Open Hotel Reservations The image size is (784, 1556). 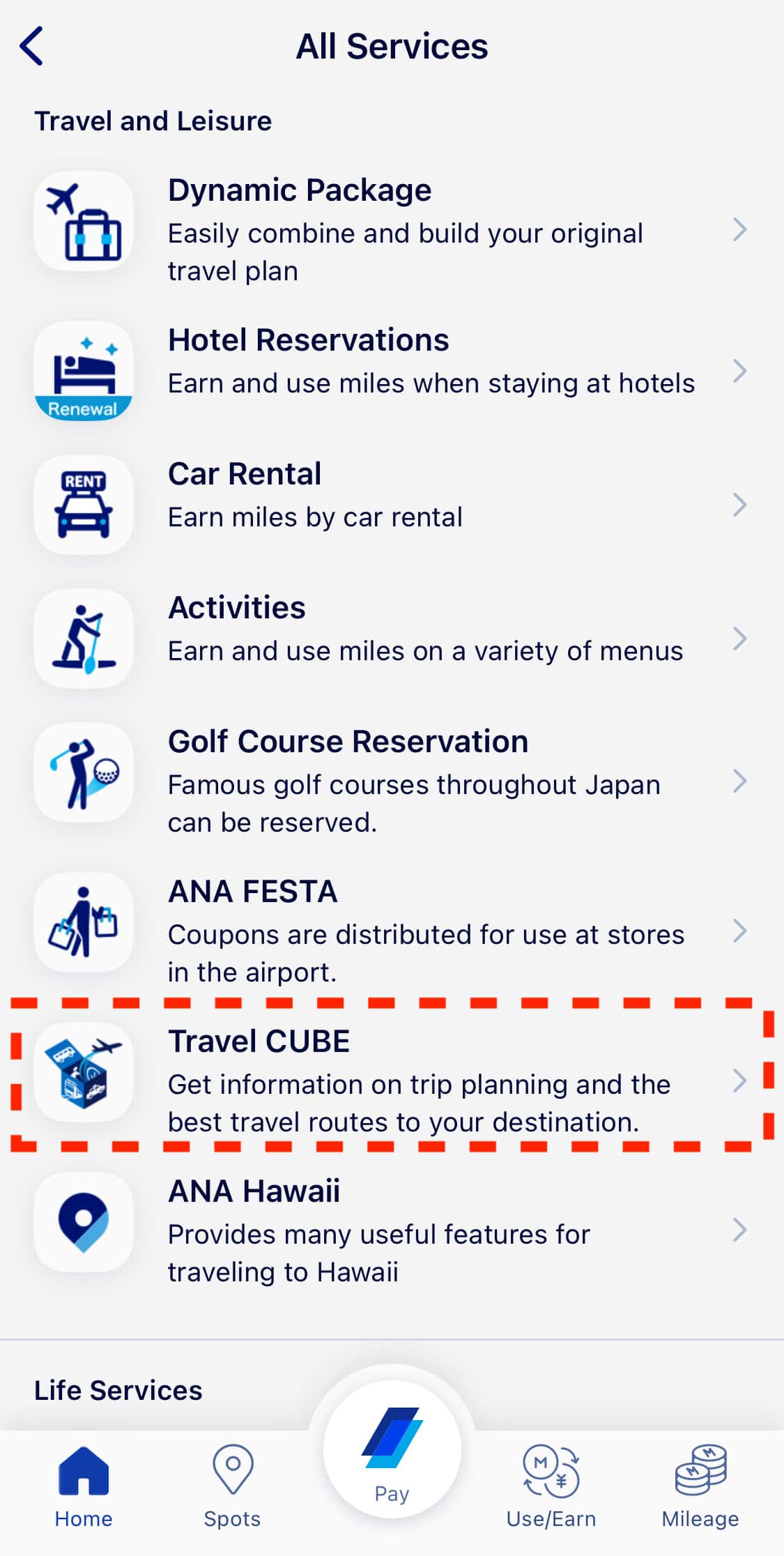(392, 369)
